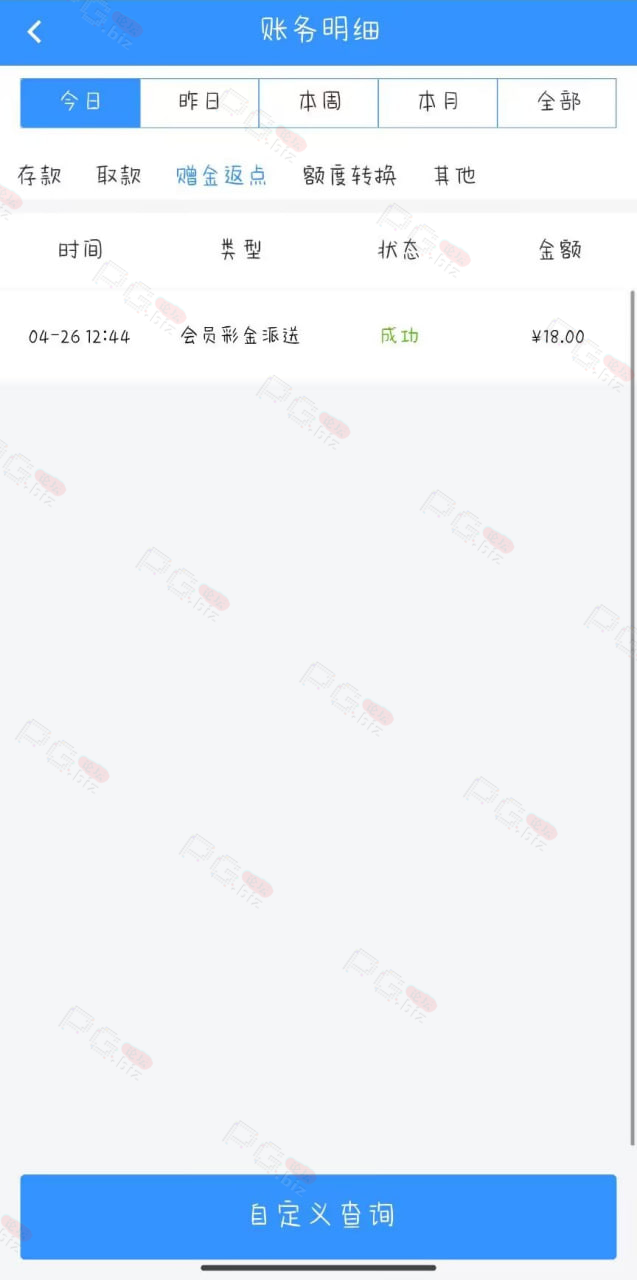Select the 今日 date tab

[81, 102]
